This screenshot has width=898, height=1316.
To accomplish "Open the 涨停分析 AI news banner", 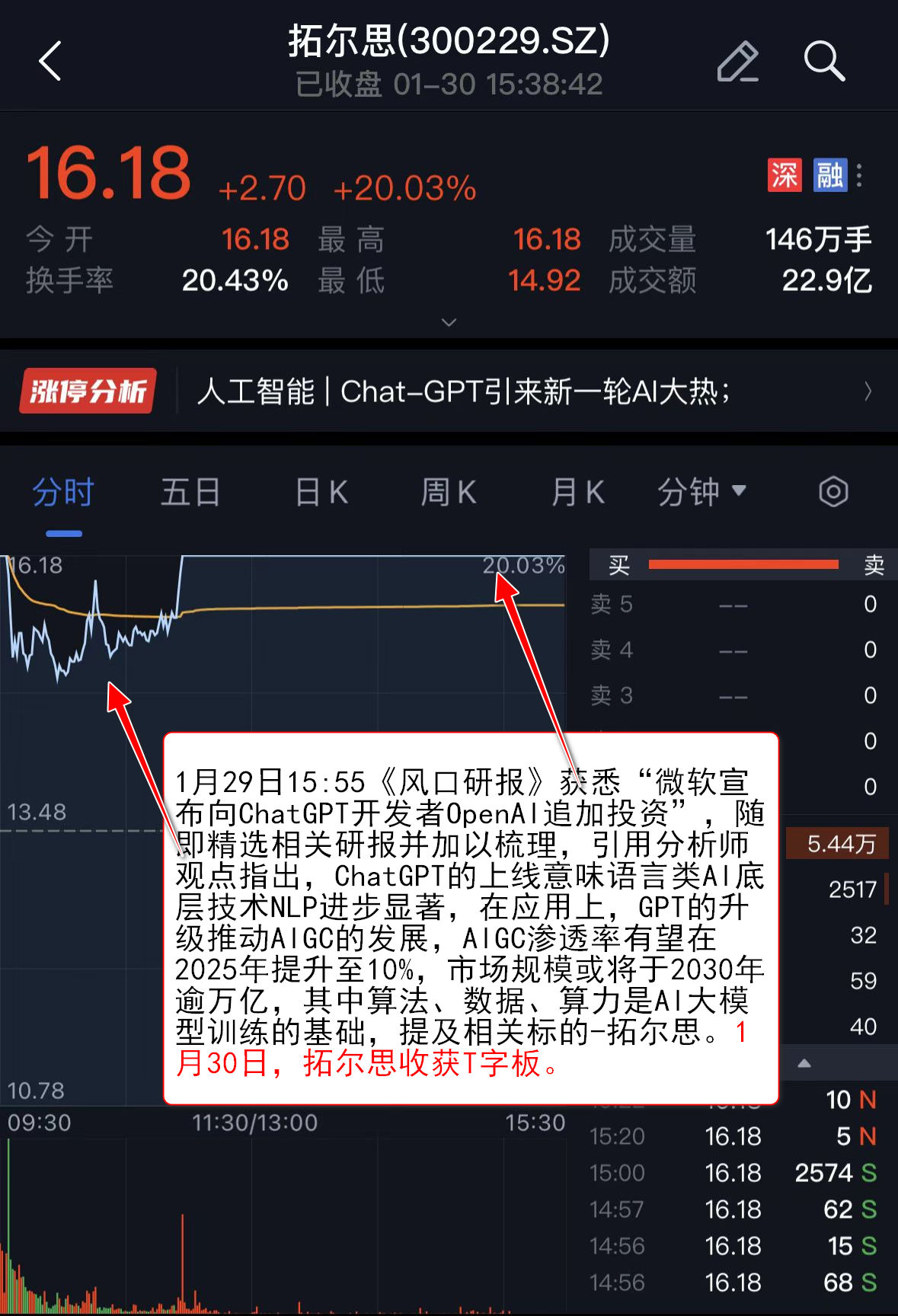I will [x=449, y=391].
